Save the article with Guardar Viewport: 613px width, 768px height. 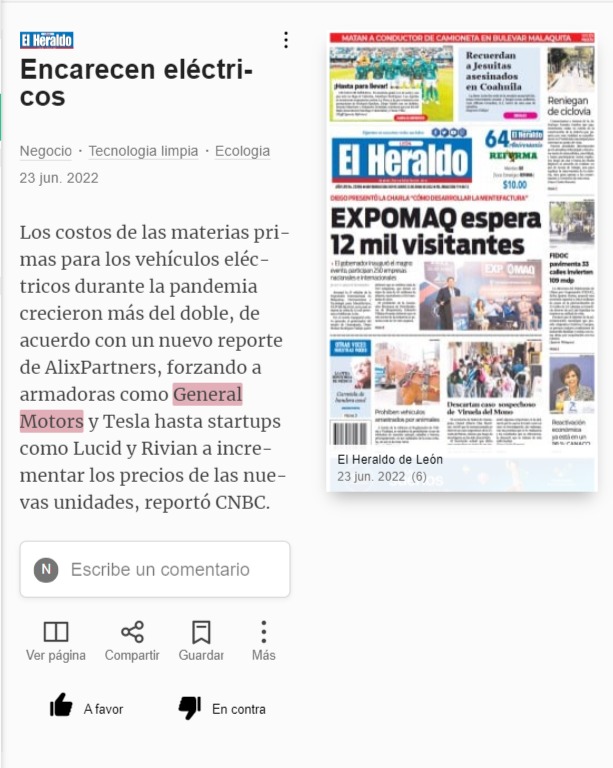point(201,641)
